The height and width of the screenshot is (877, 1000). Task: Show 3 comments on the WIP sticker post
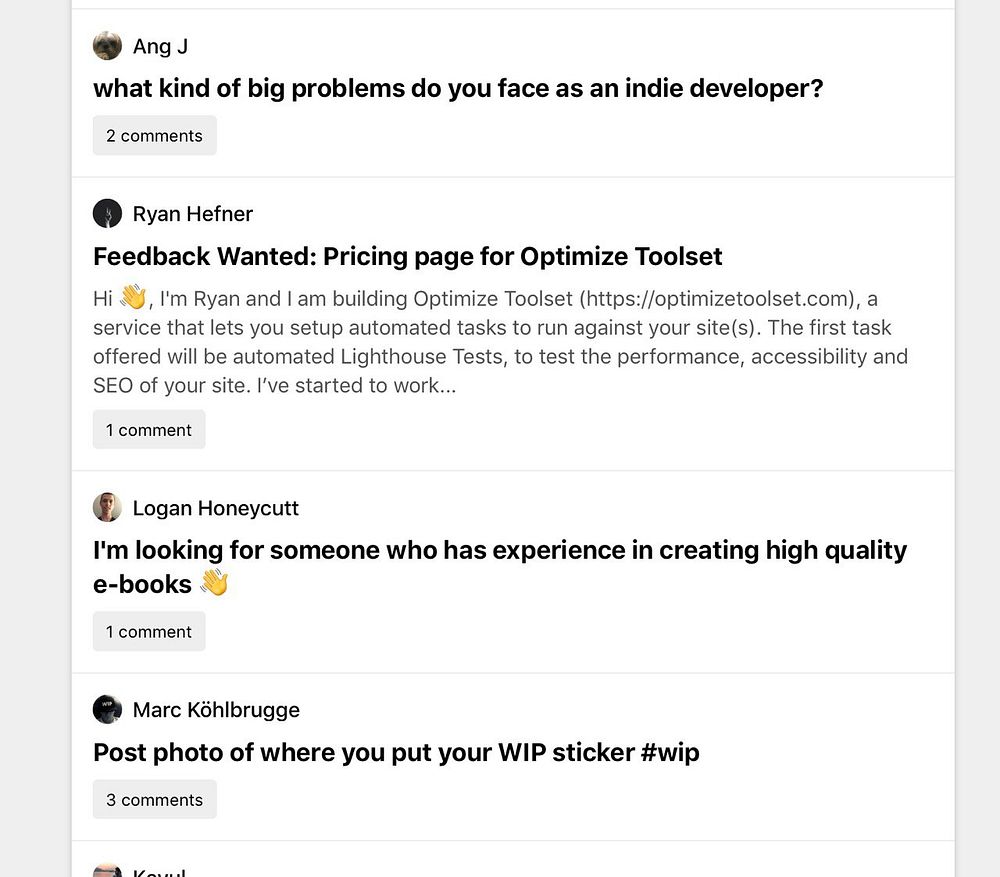pos(154,800)
